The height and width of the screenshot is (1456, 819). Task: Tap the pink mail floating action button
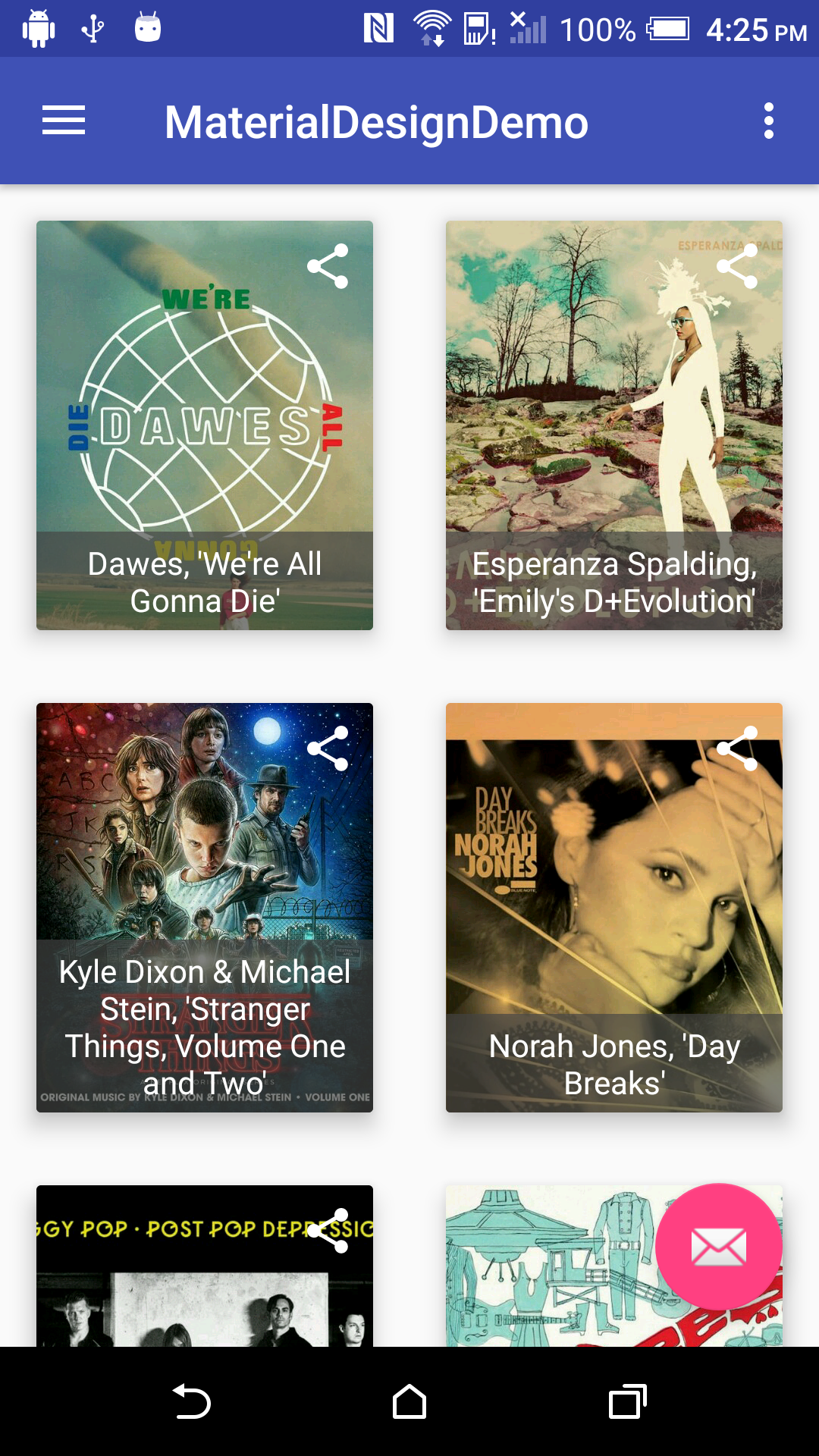(719, 1247)
